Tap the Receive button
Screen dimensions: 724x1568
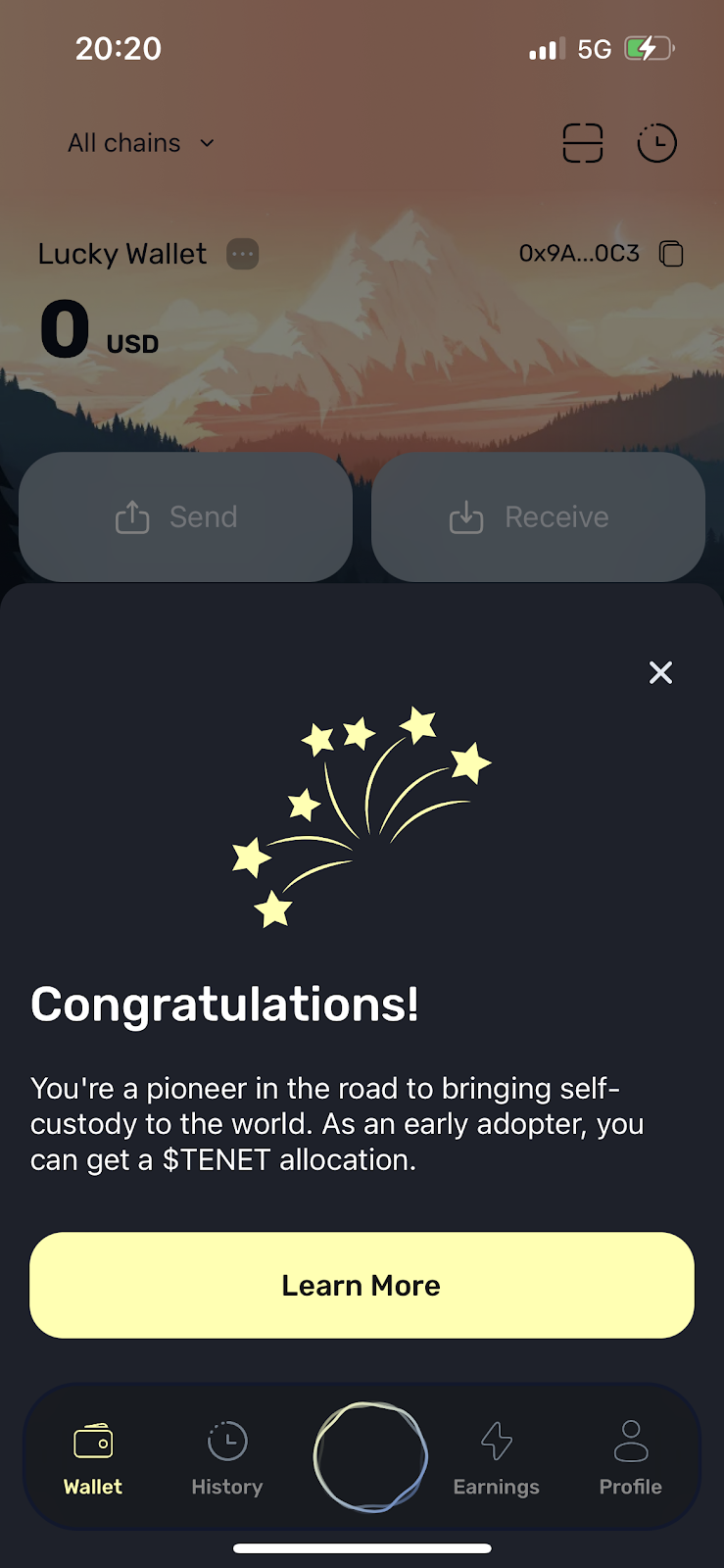[x=538, y=516]
